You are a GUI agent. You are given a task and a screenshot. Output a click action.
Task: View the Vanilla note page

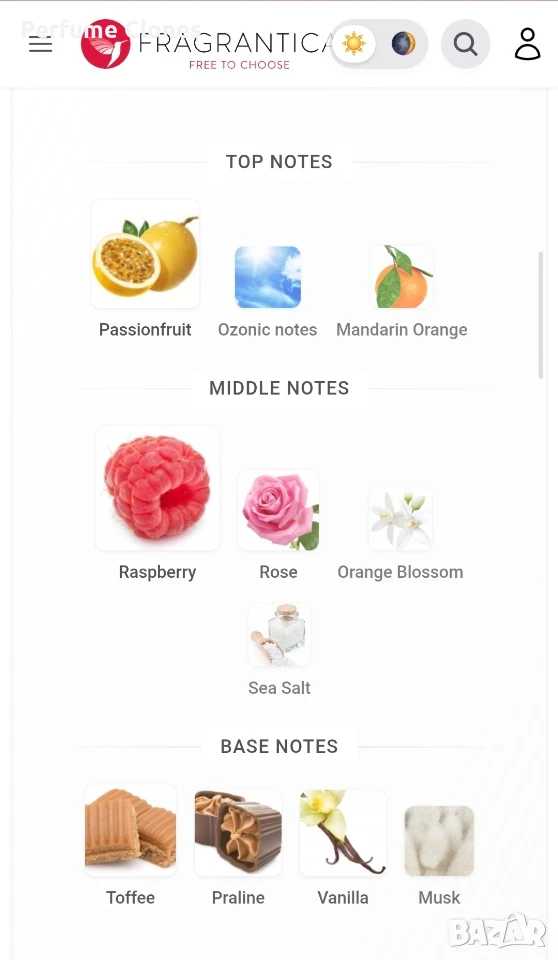point(343,849)
